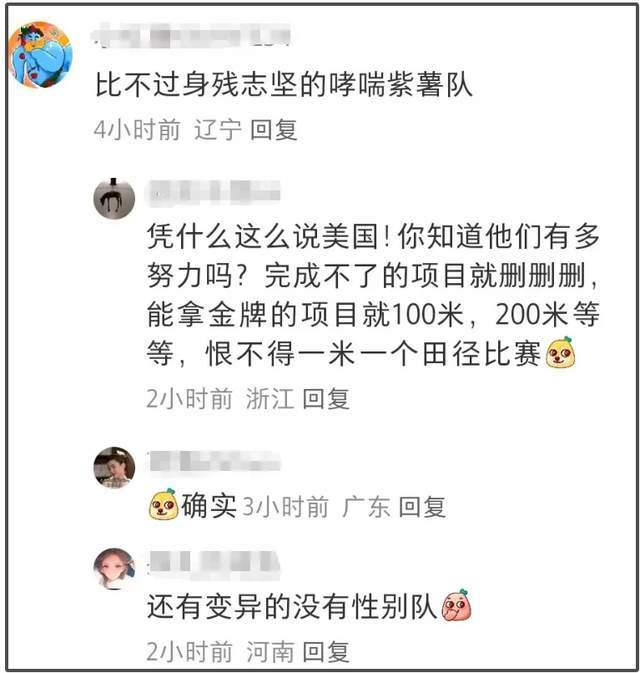This screenshot has width=640, height=673.
Task: Reply to the 河南 comment about 没有性别队
Action: pos(326,652)
